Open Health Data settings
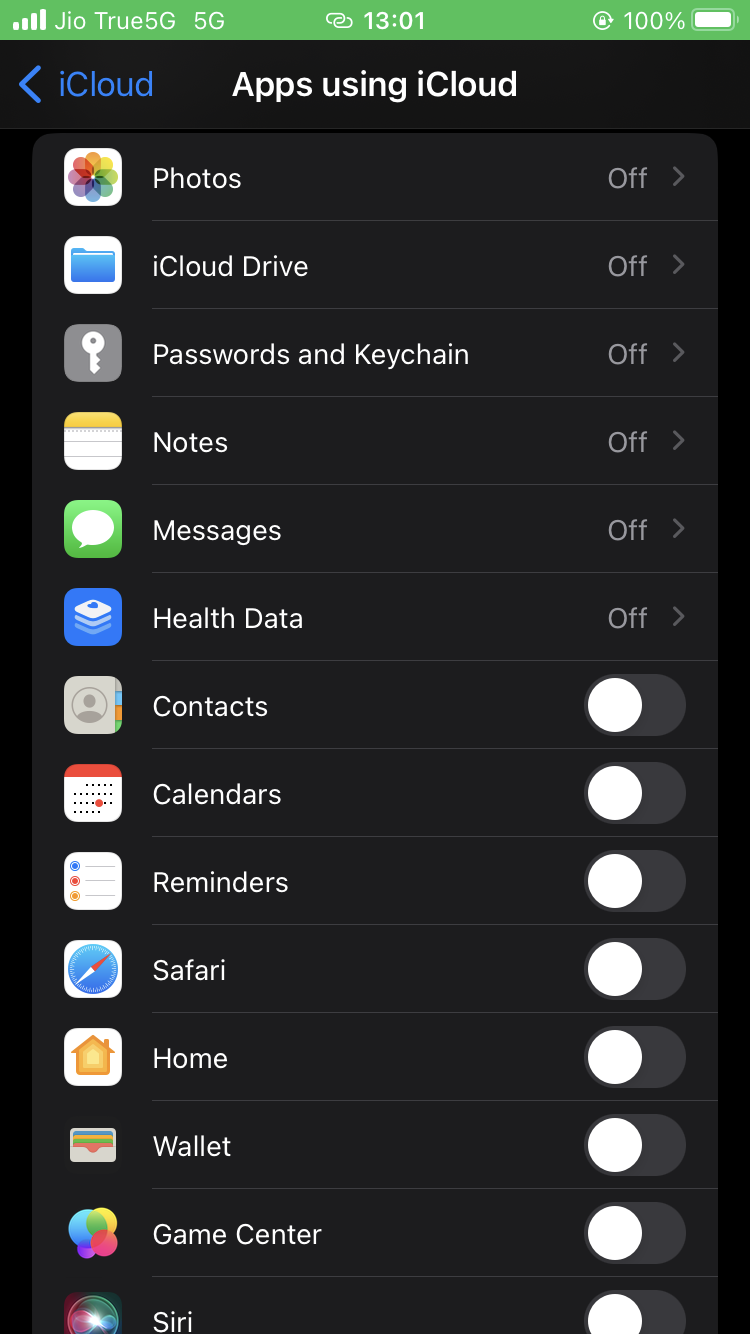Screen dimensions: 750x1334 pyautogui.click(x=375, y=618)
